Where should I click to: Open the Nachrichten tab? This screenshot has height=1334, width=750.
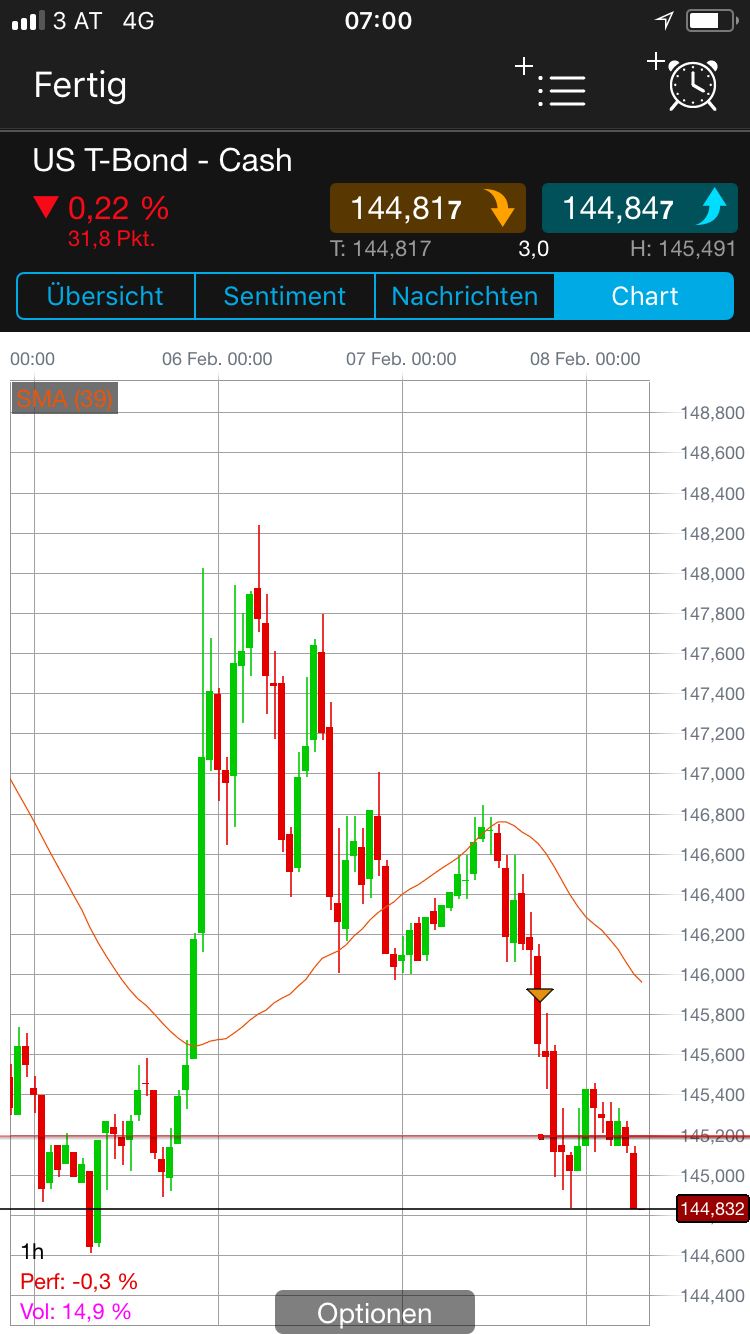(464, 296)
